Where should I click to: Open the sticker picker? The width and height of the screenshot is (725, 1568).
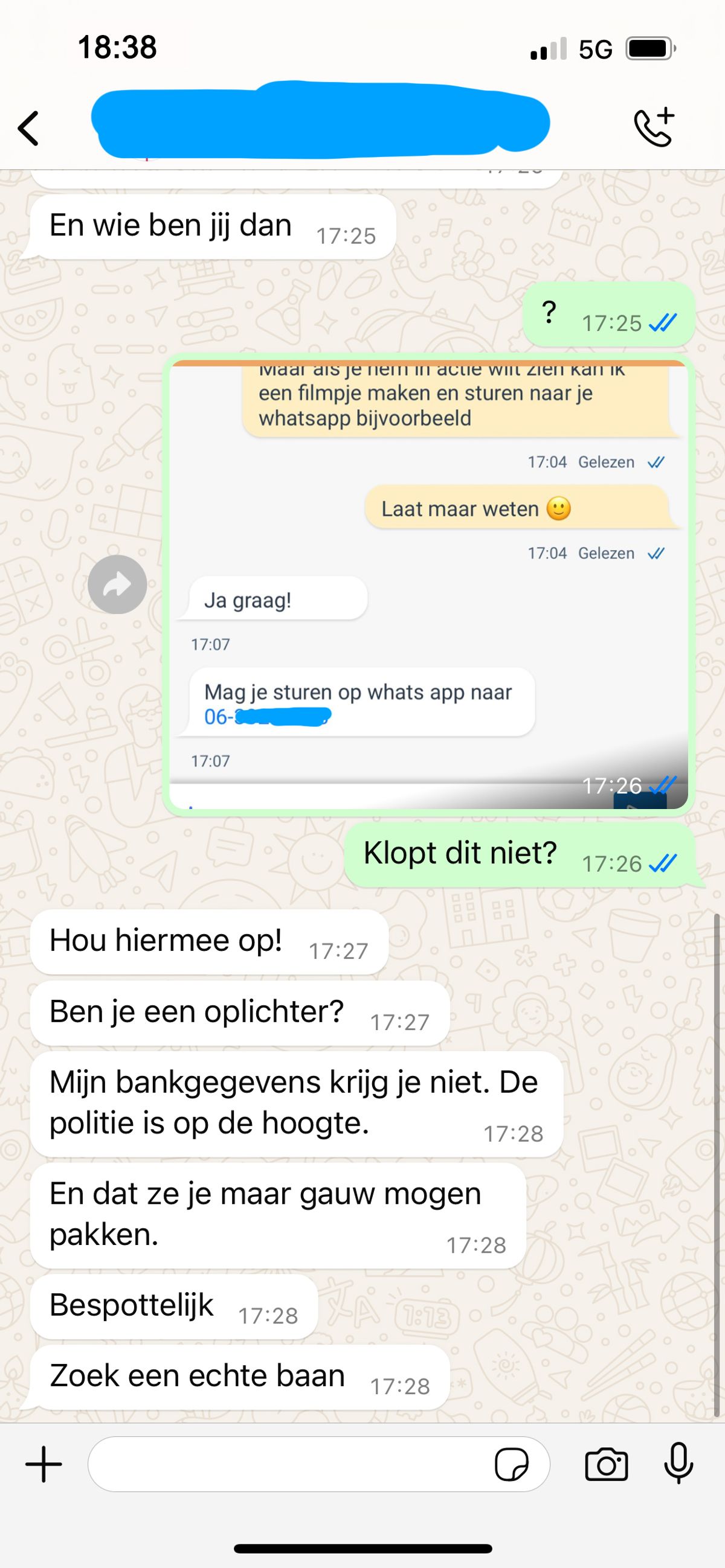pyautogui.click(x=511, y=1465)
